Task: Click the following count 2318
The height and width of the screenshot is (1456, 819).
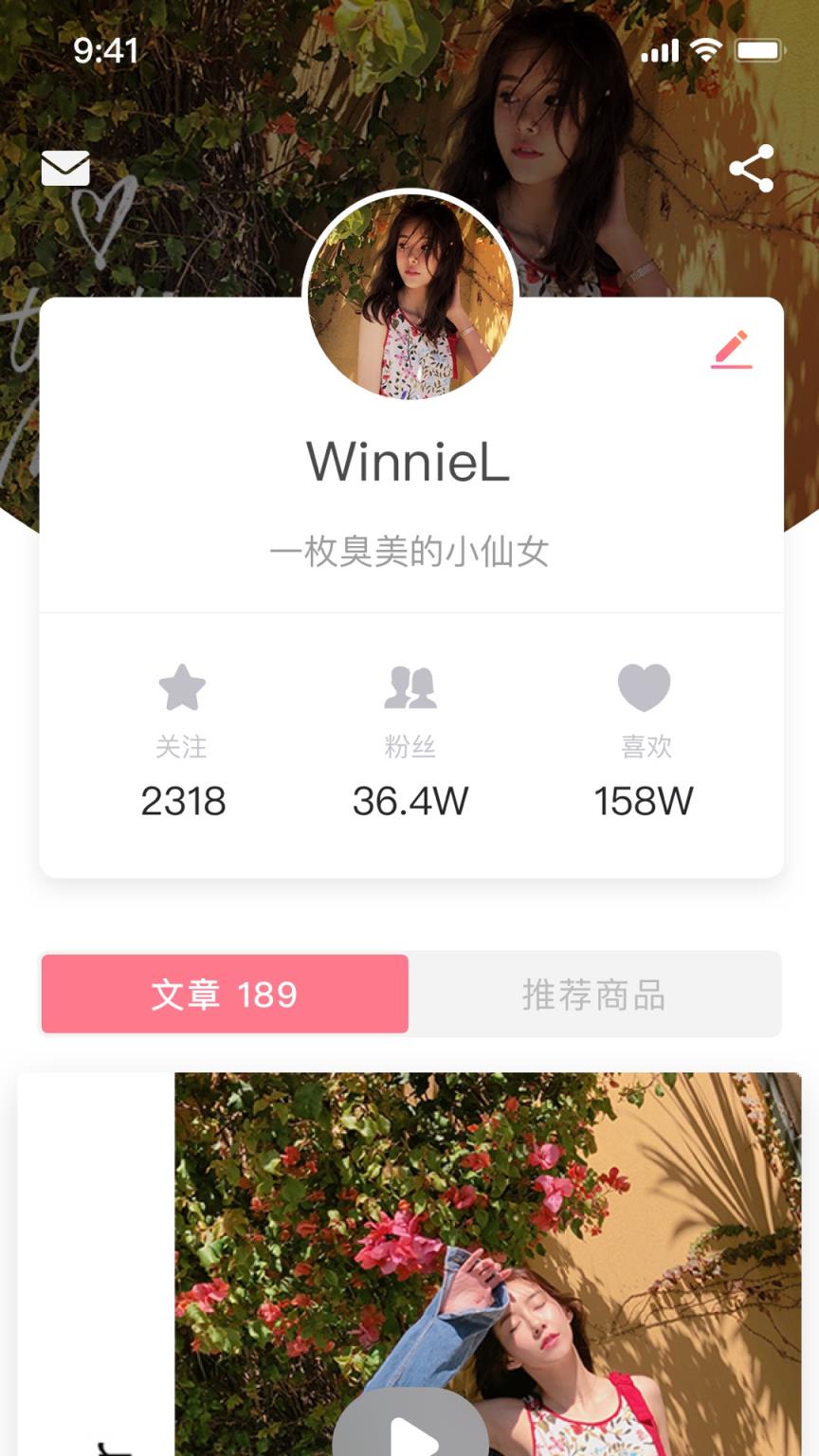Action: pyautogui.click(x=184, y=801)
